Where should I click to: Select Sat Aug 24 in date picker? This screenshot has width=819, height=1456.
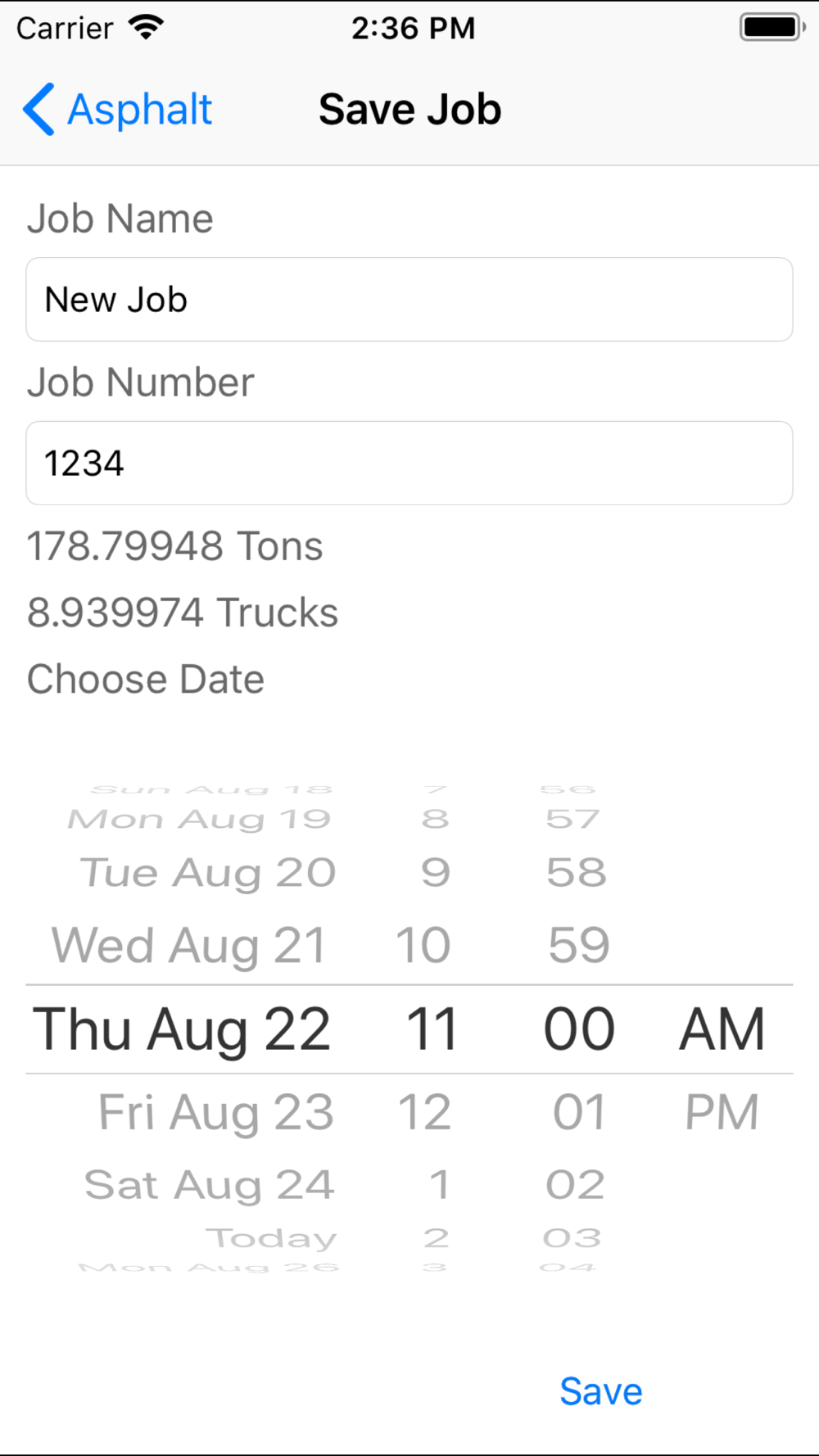210,1185
